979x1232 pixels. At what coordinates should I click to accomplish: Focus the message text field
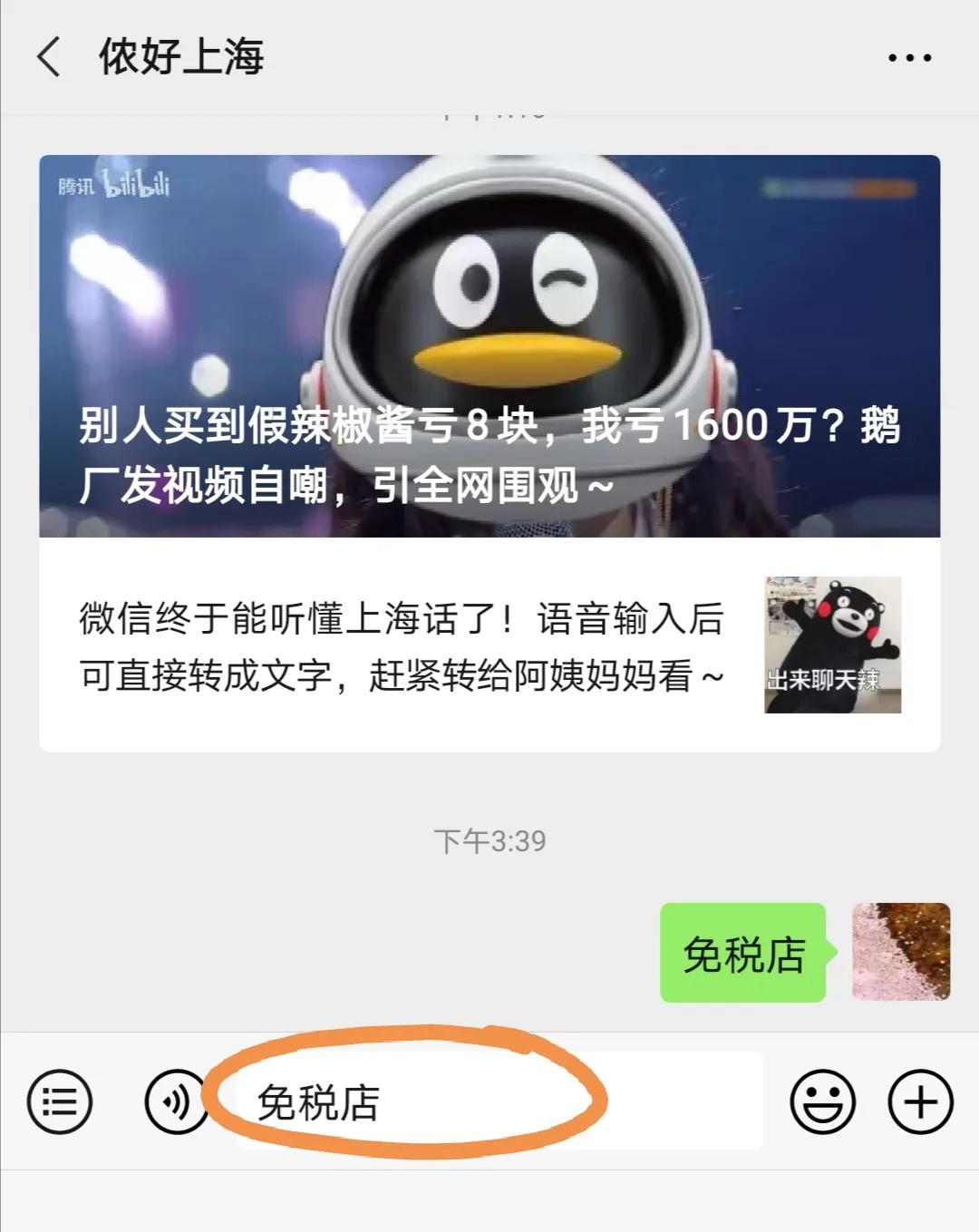coord(499,1101)
